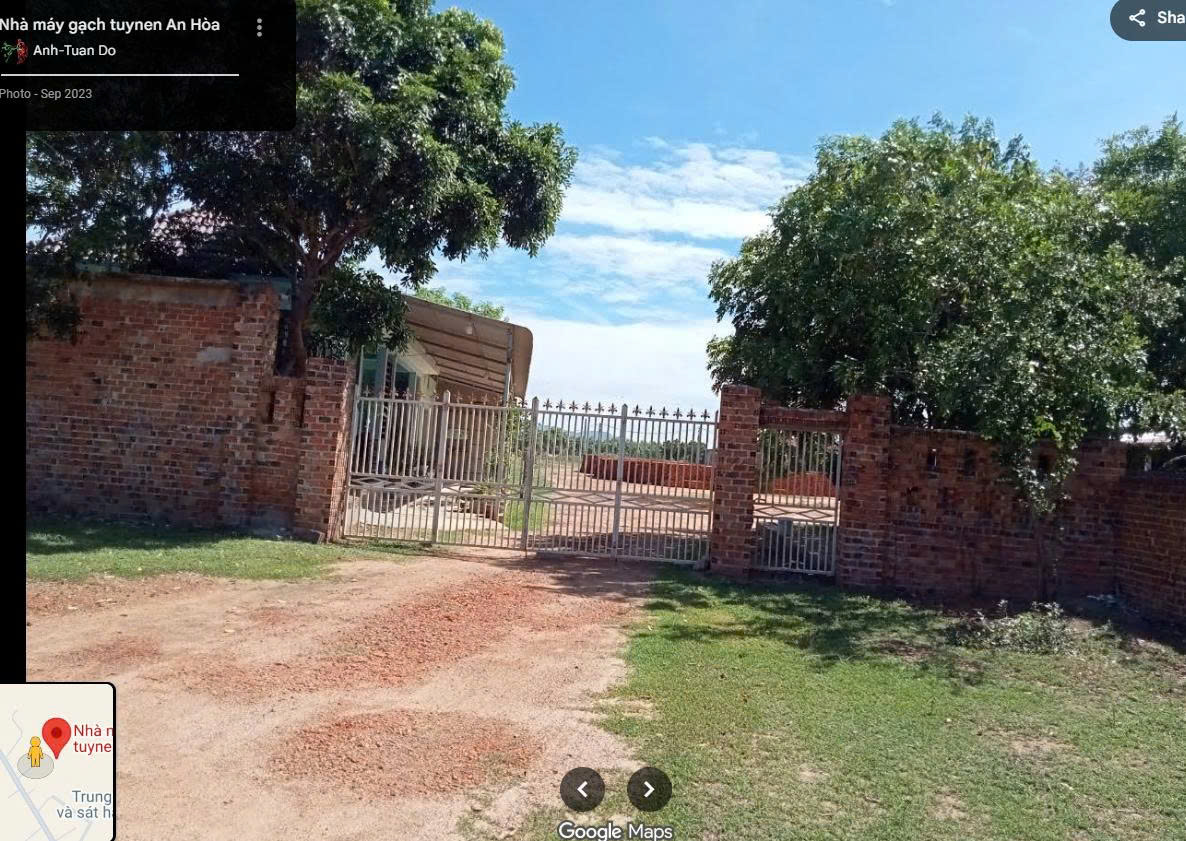Viewport: 1186px width, 841px height.
Task: Go to the previous photo
Action: click(582, 789)
